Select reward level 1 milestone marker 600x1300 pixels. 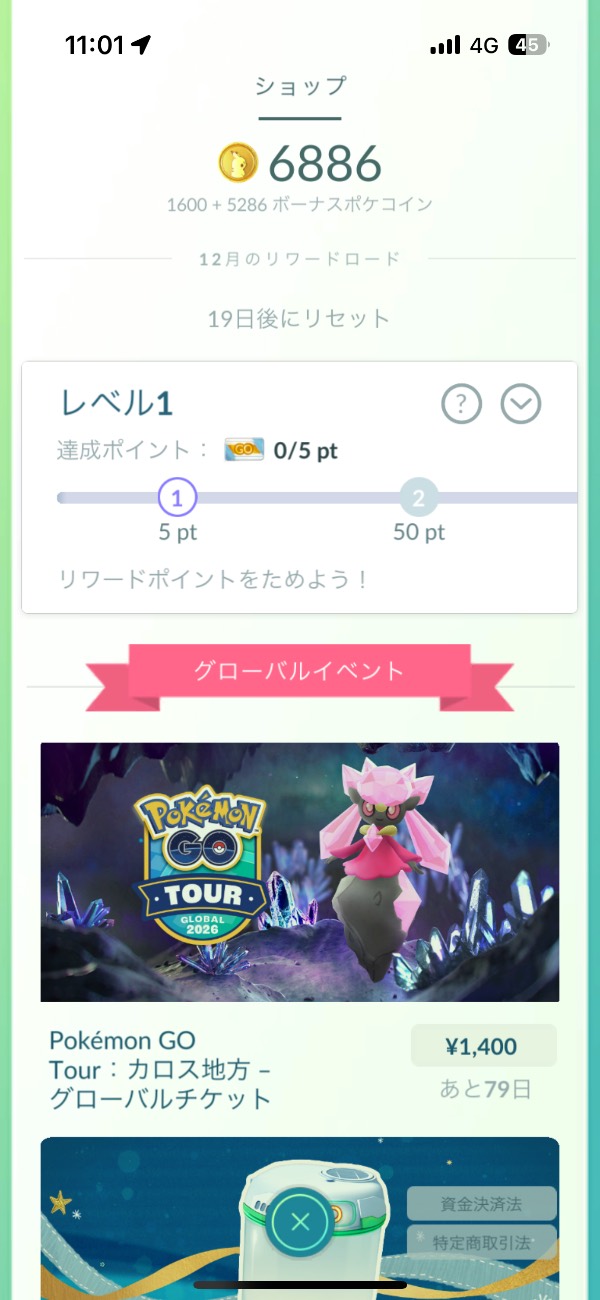(178, 497)
